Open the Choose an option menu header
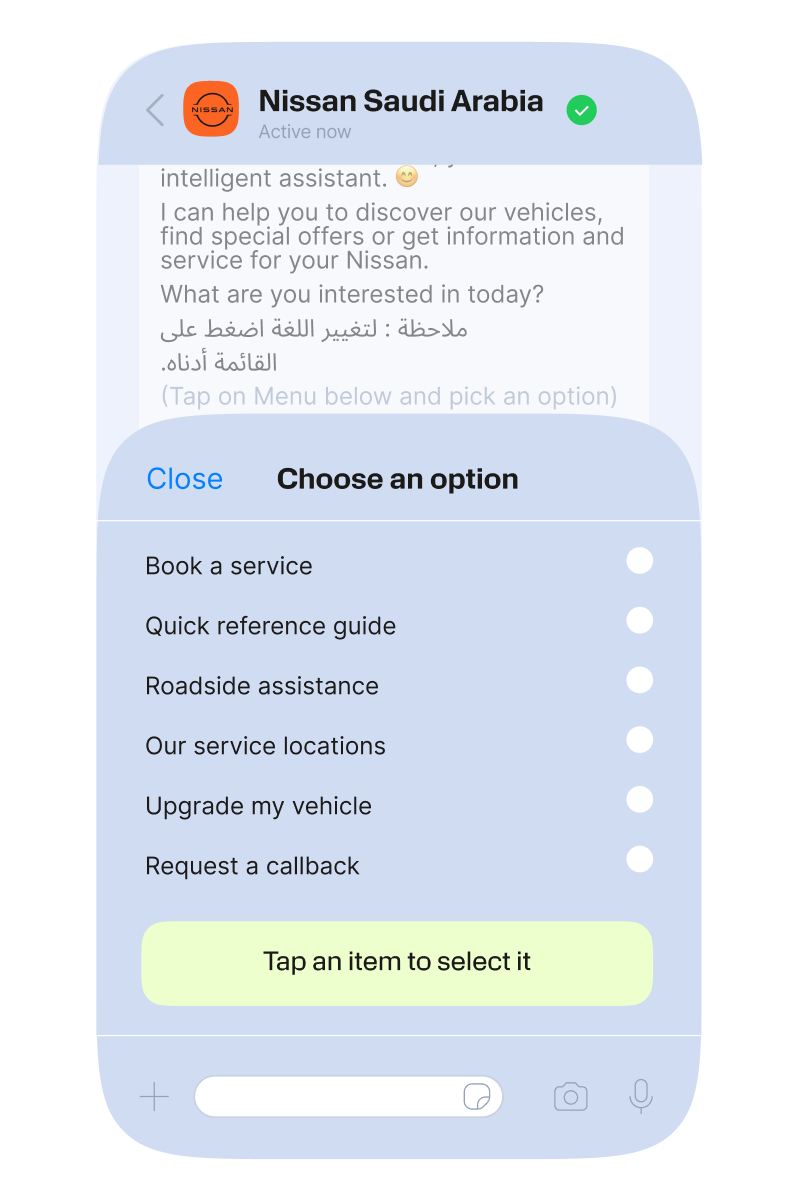Image resolution: width=800 pixels, height=1200 pixels. pos(397,478)
